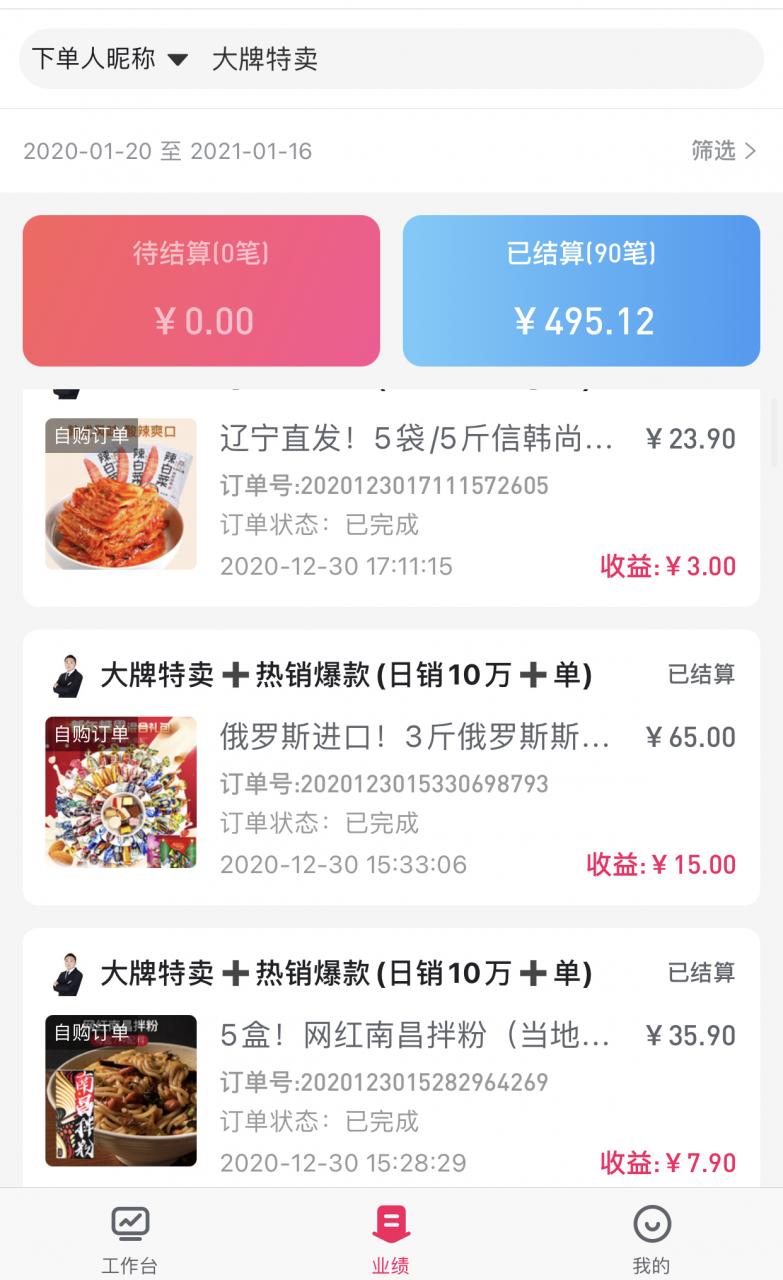Click the 辣白菜 kimchi product thumbnail
Screen dimensions: 783x1280
tap(120, 493)
